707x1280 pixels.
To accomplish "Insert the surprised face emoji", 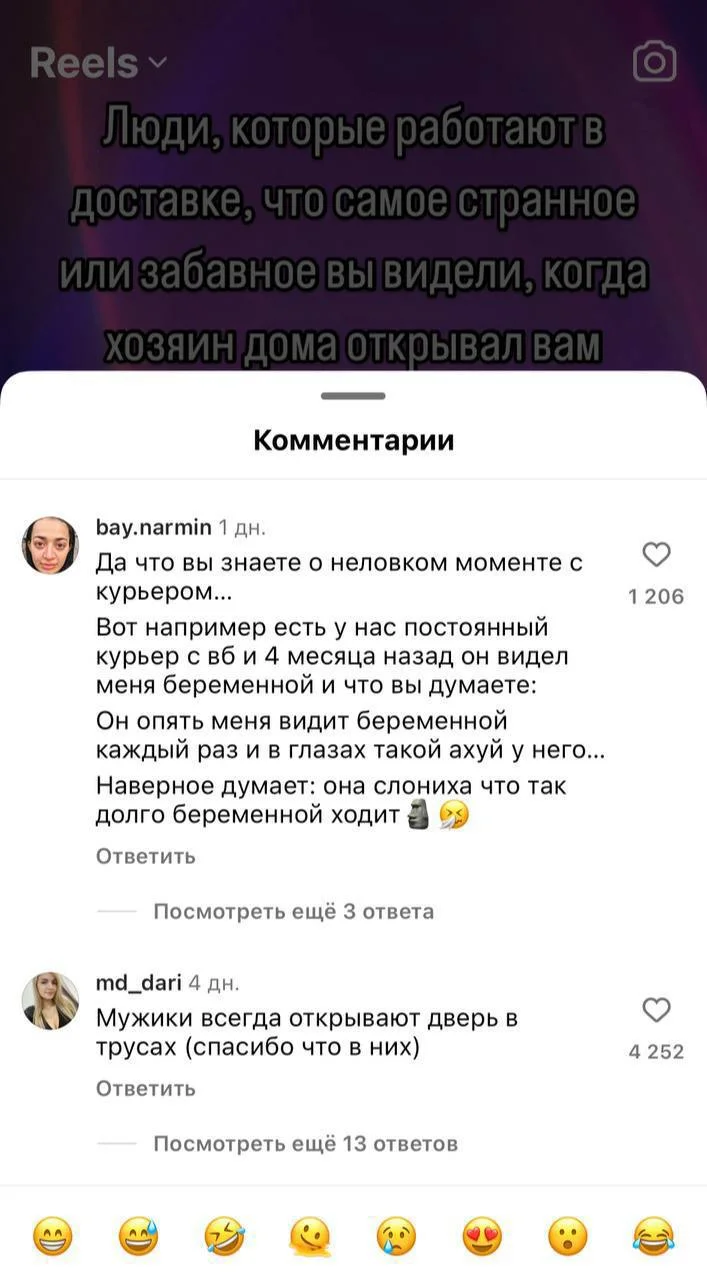I will (x=568, y=1240).
